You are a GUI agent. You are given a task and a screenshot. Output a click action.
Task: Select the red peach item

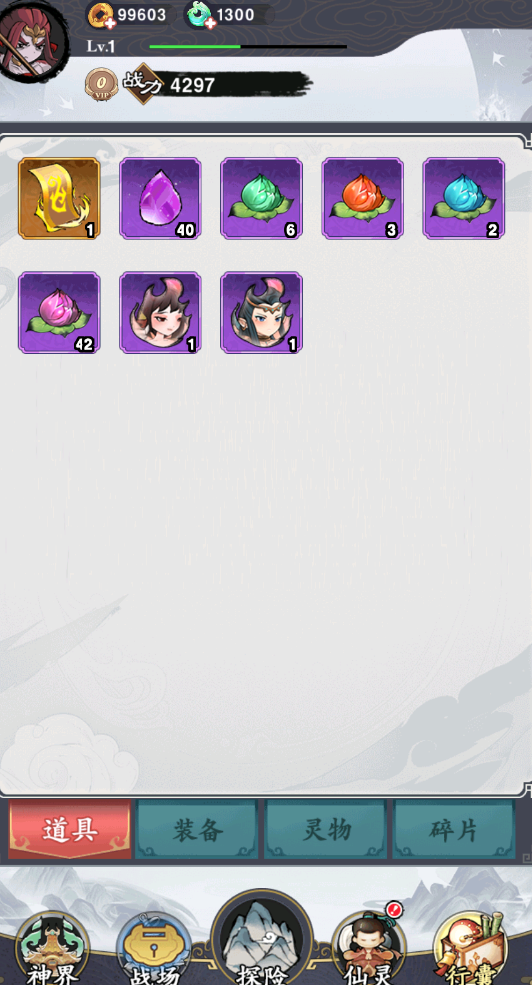[362, 198]
